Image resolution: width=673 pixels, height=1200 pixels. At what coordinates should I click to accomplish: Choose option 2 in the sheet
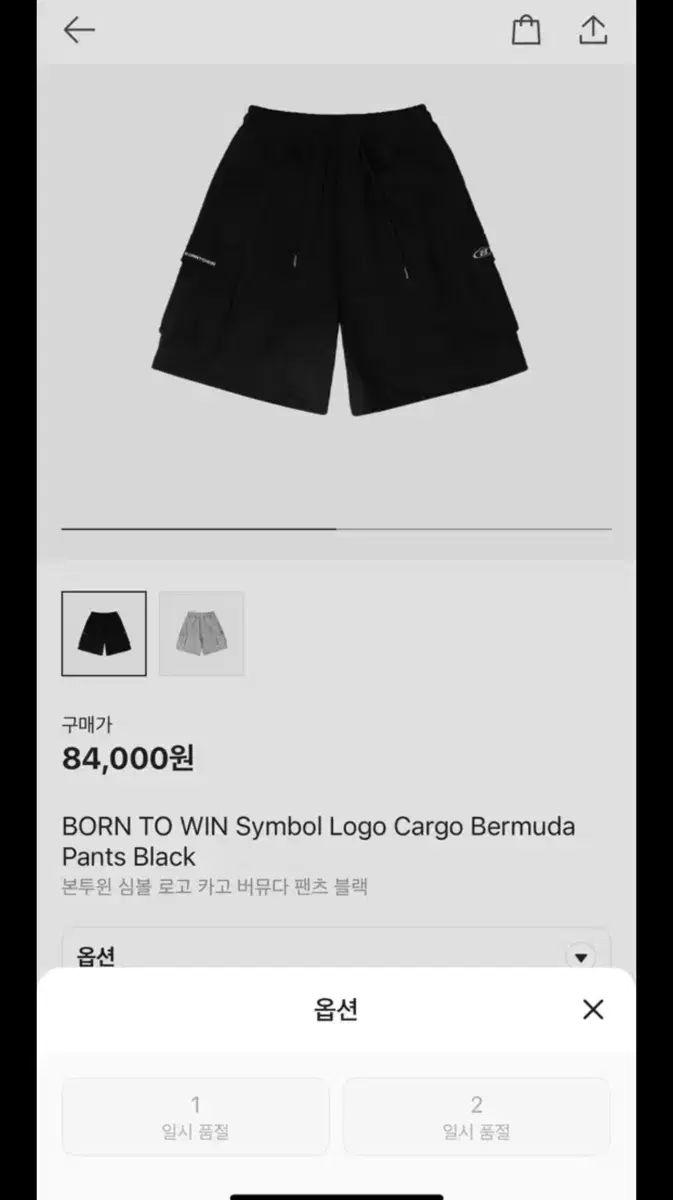pyautogui.click(x=476, y=1116)
